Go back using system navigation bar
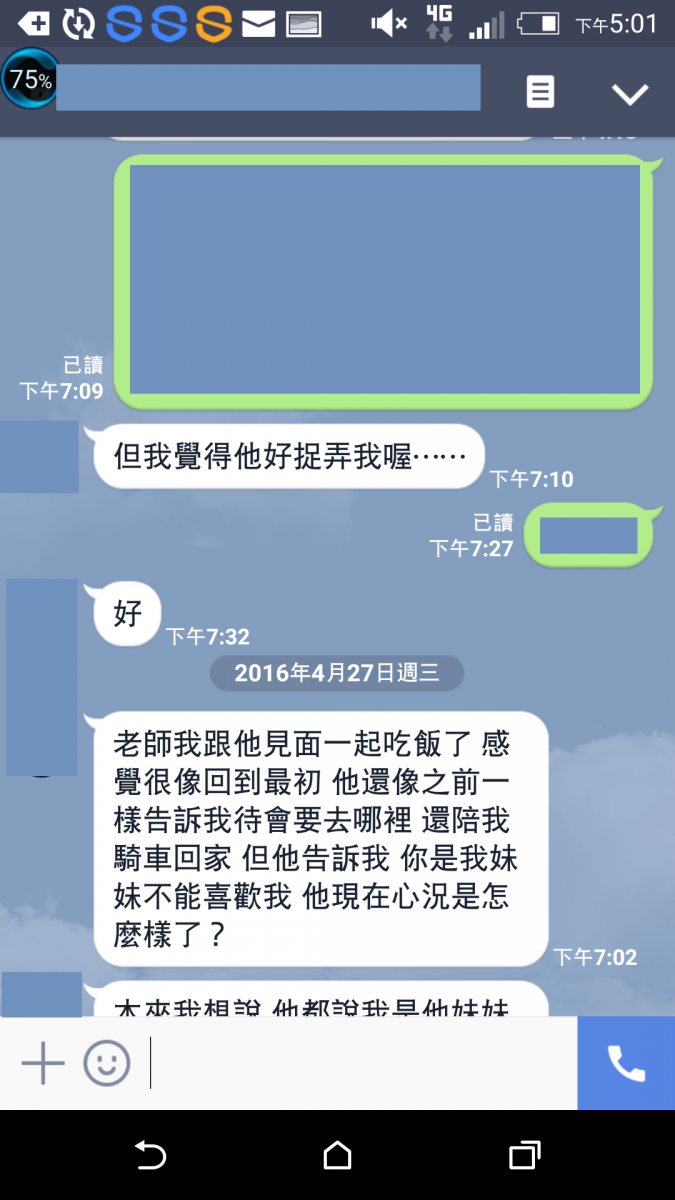675x1200 pixels. pos(150,1156)
